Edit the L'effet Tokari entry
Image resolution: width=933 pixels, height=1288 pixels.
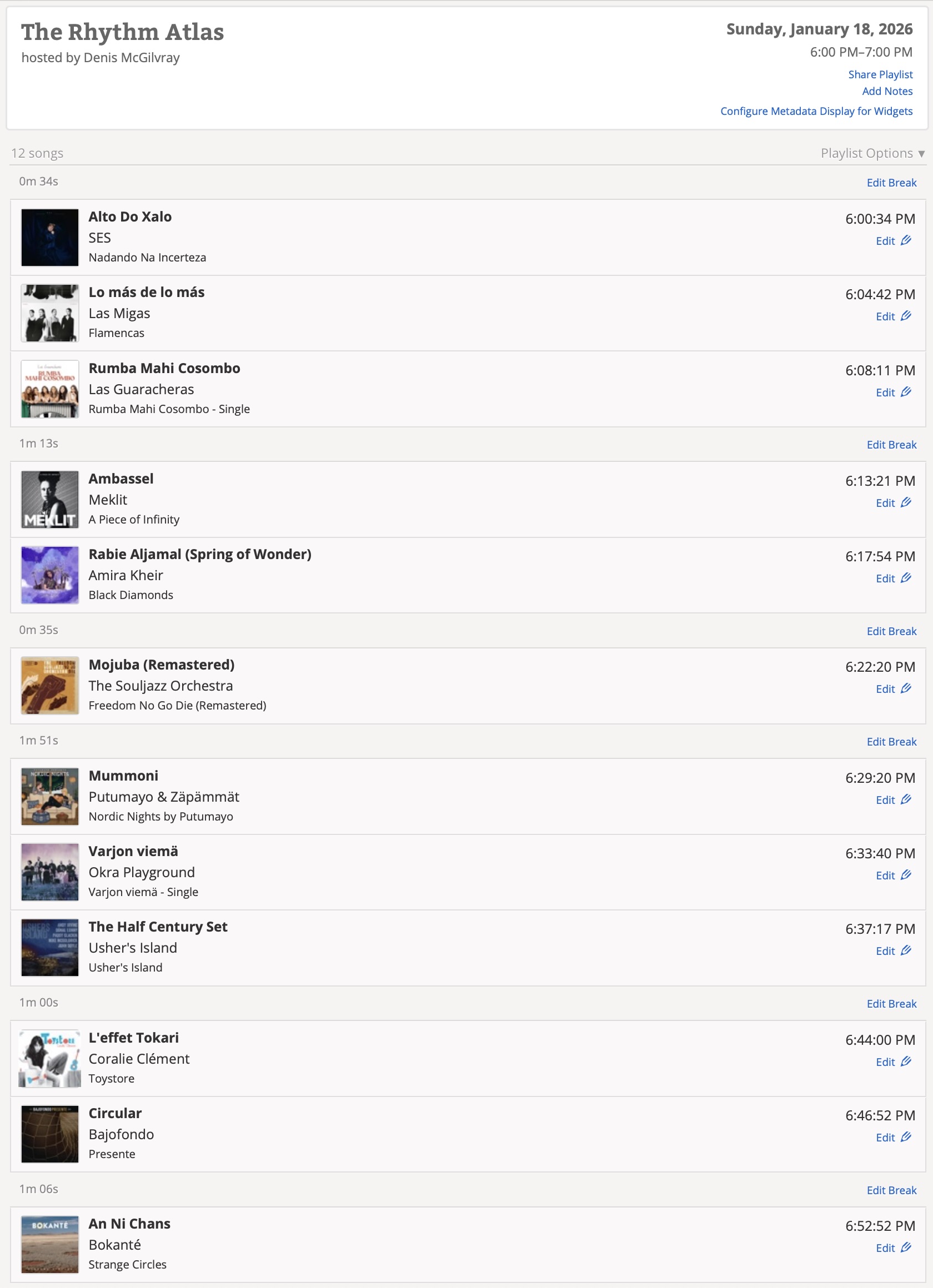(892, 1062)
